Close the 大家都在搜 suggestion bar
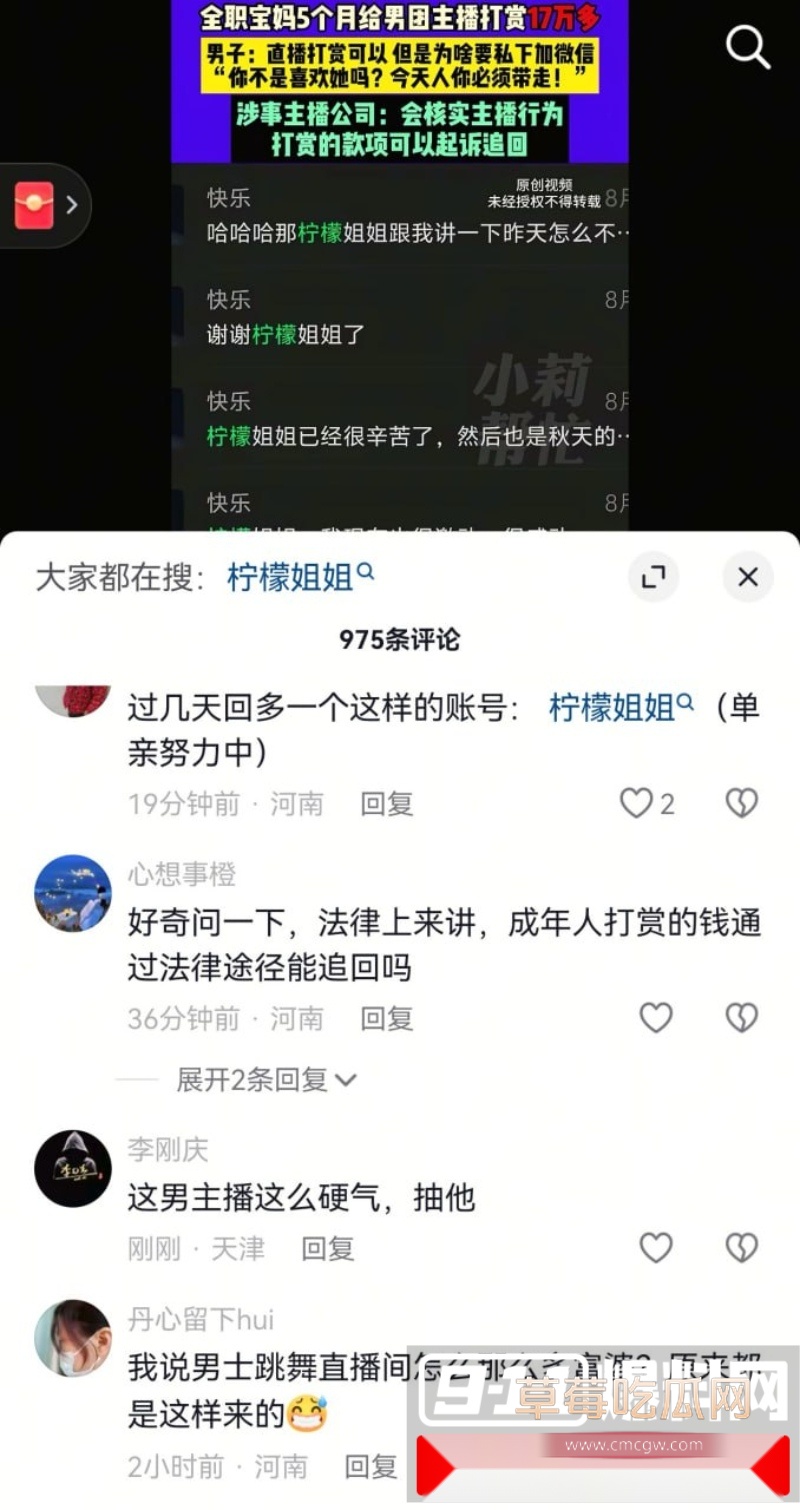Image resolution: width=800 pixels, height=1510 pixels. [746, 577]
